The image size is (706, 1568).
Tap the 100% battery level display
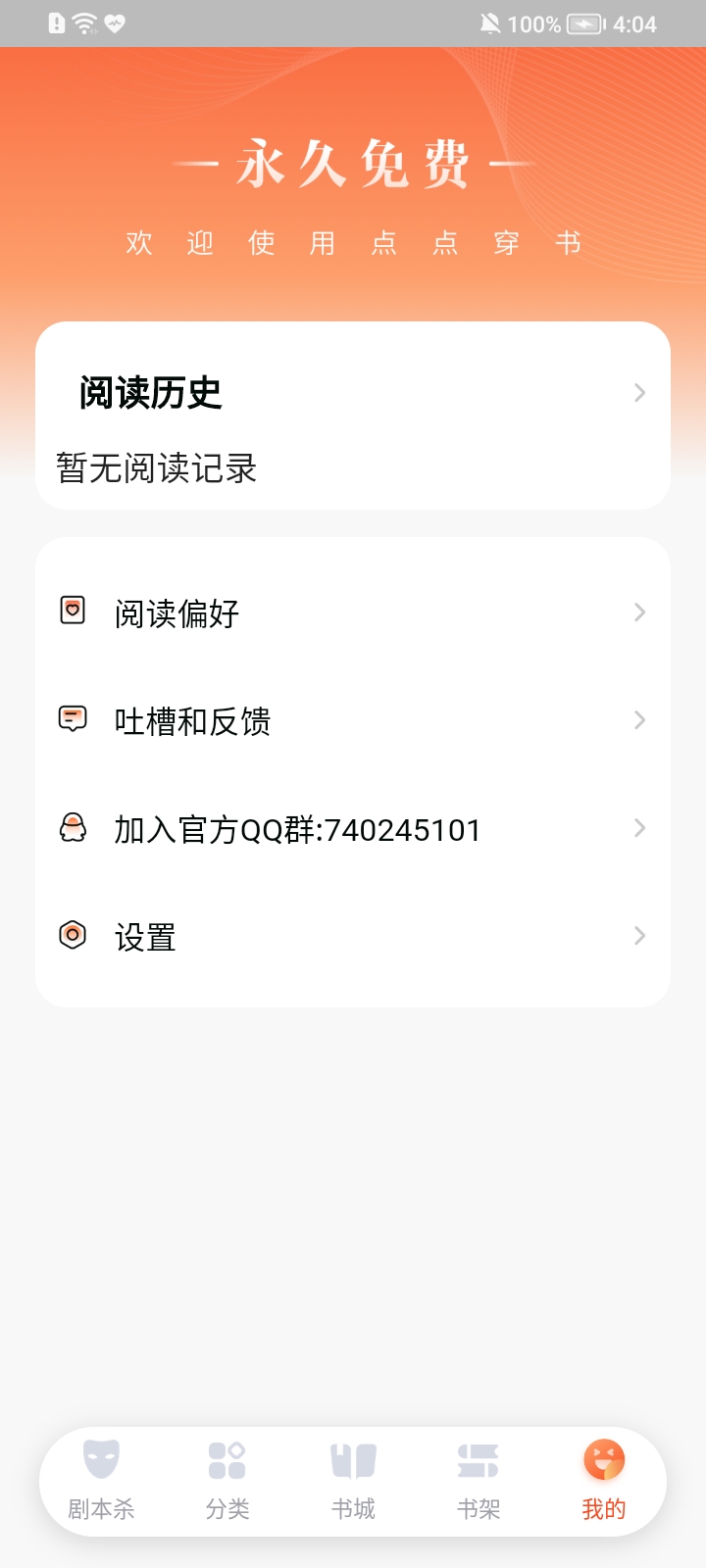tap(530, 24)
